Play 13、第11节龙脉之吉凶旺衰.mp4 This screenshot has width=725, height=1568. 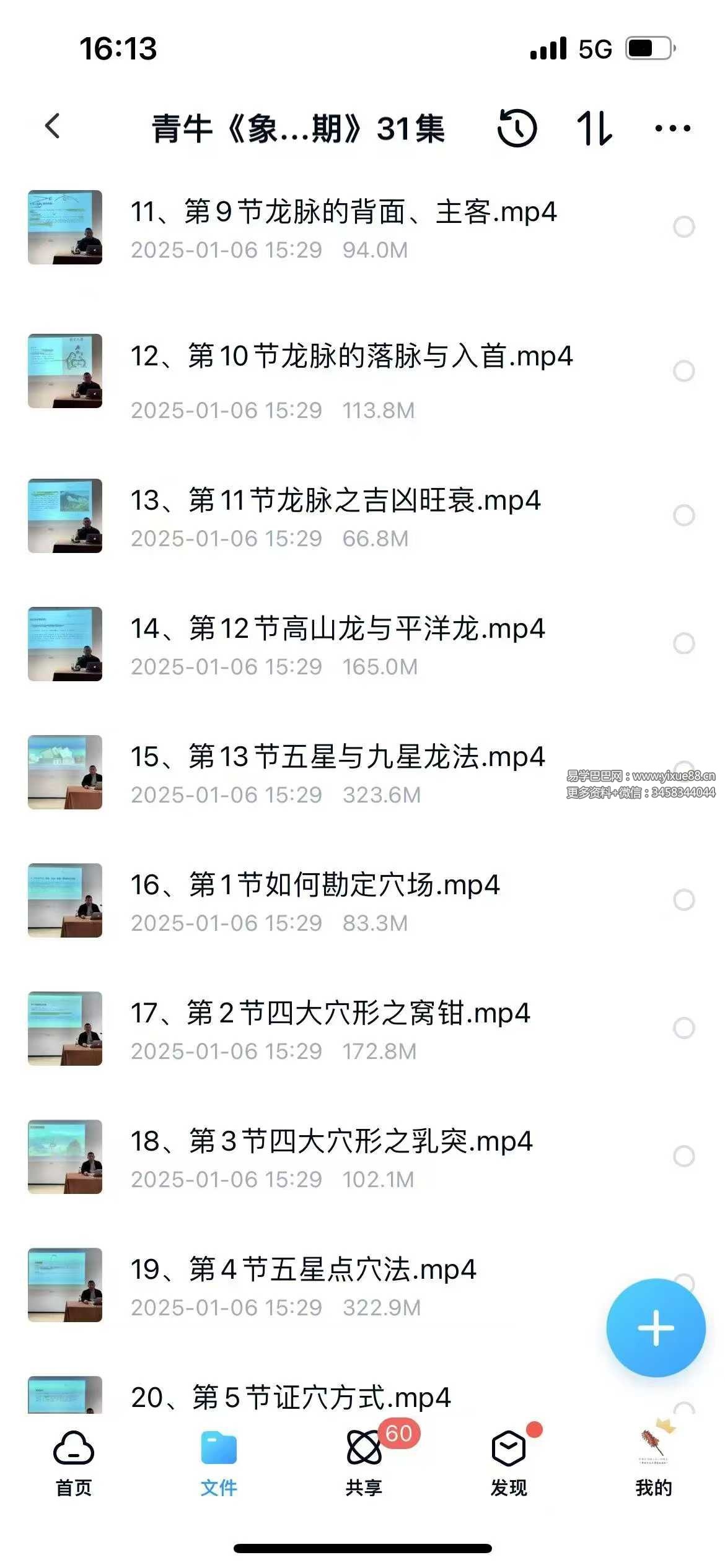click(335, 501)
